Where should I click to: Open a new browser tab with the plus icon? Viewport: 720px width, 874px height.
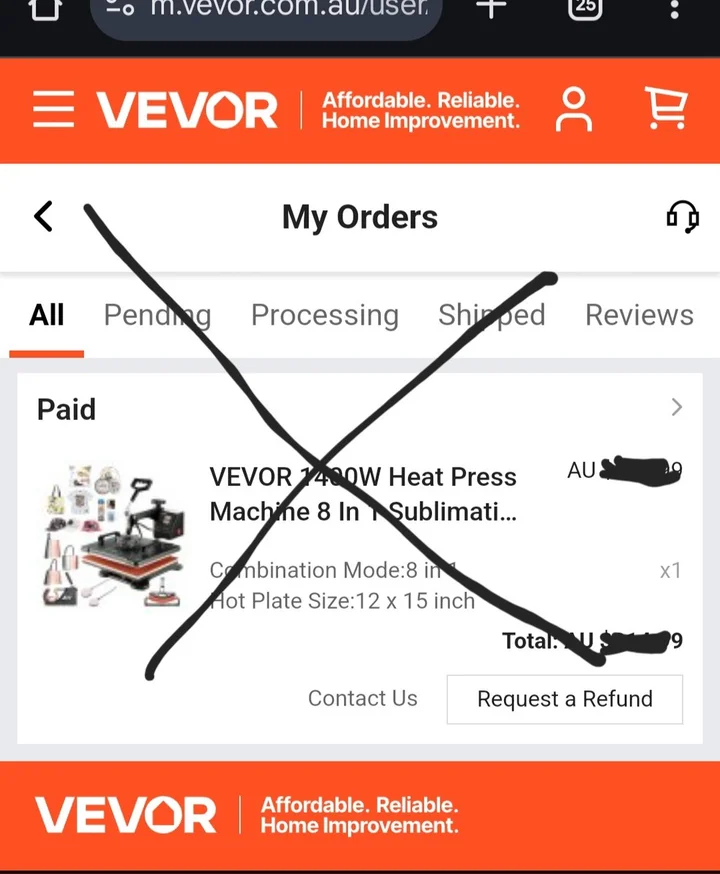(x=490, y=9)
